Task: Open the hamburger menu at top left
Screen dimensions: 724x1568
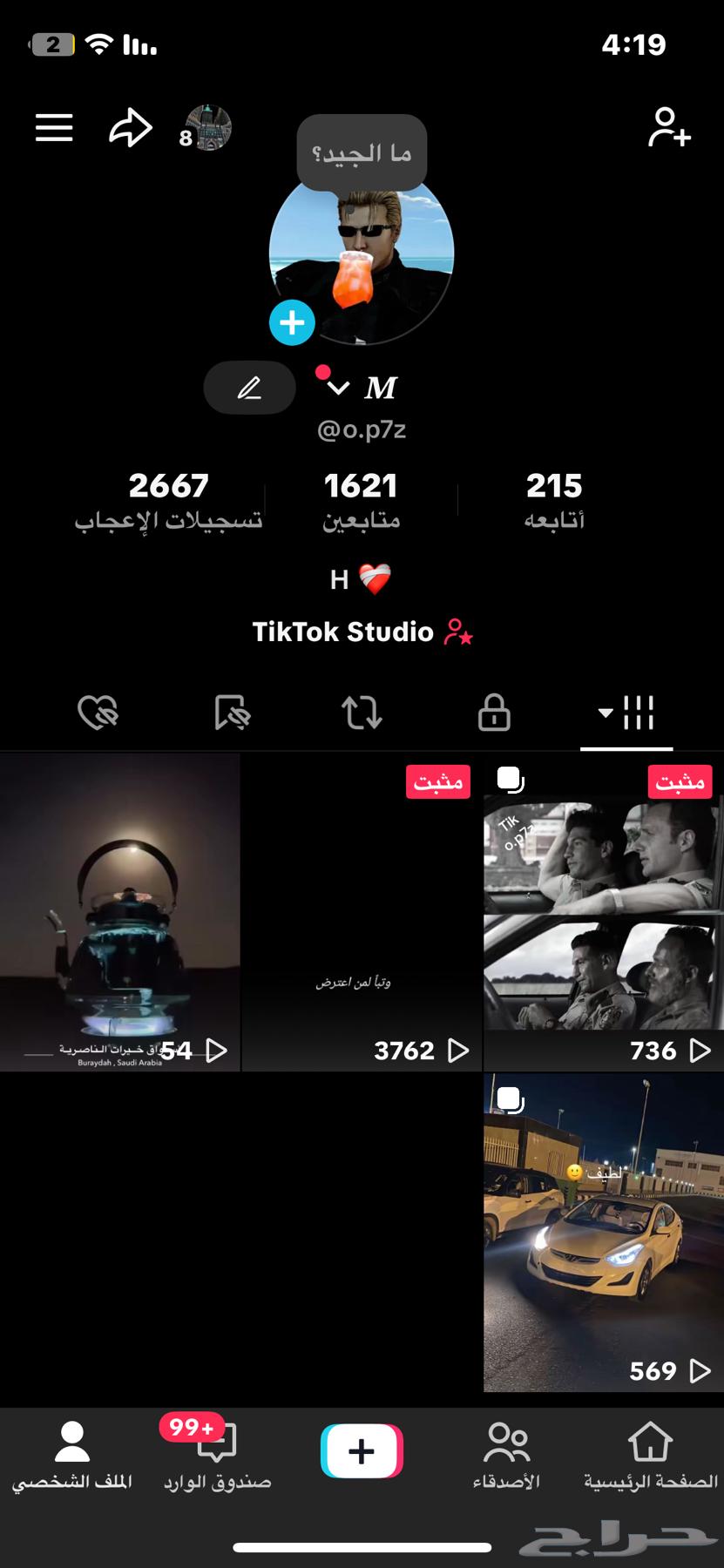Action: pyautogui.click(x=53, y=127)
